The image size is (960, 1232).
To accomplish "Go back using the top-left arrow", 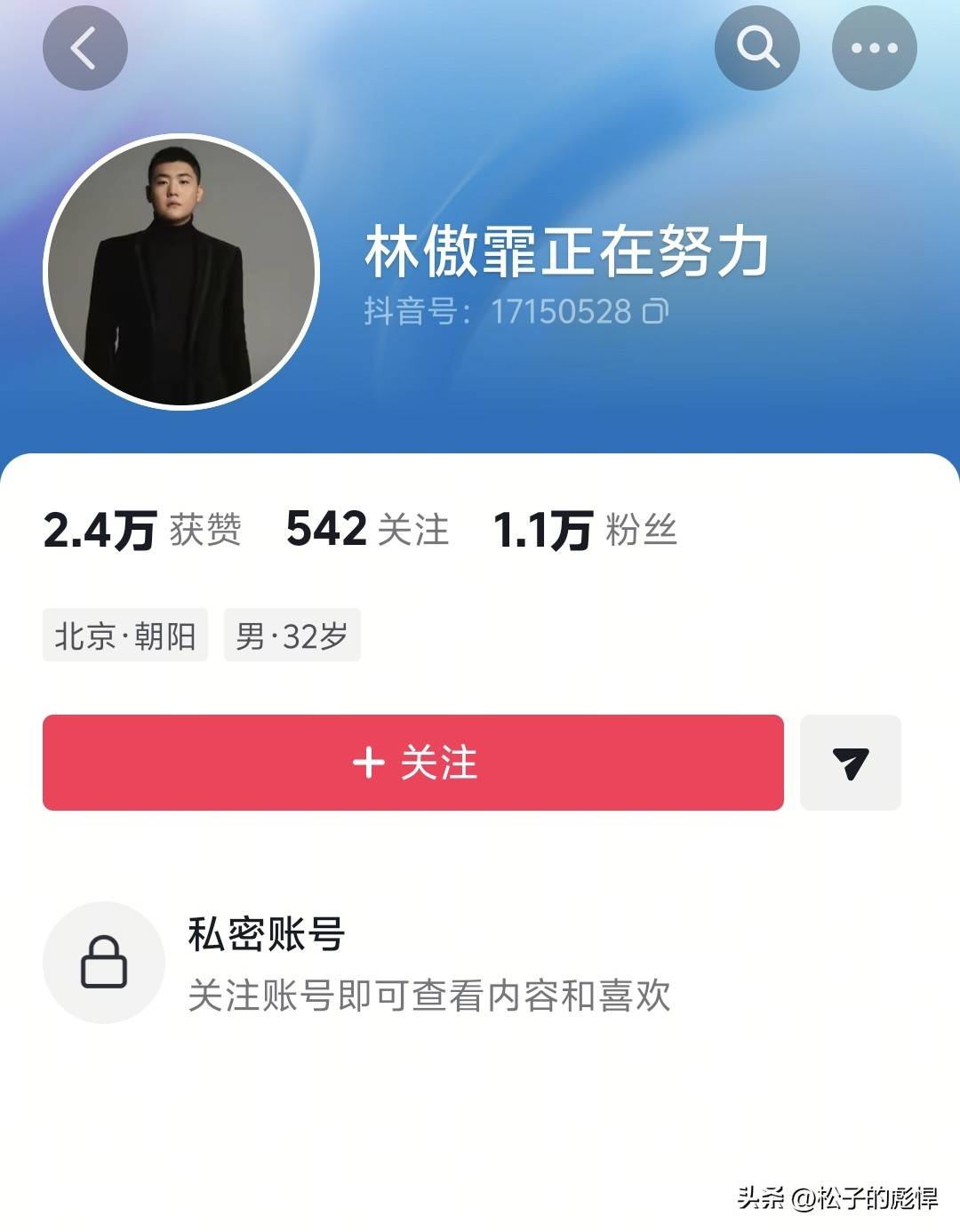I will pos(84,48).
